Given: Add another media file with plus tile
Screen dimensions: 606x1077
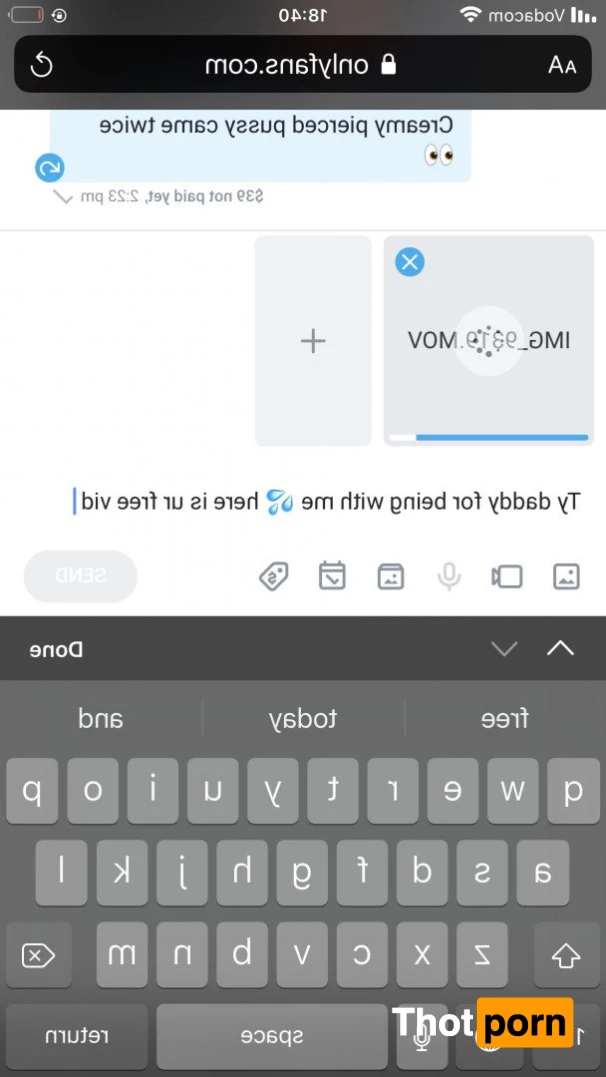Looking at the screenshot, I should (x=313, y=341).
